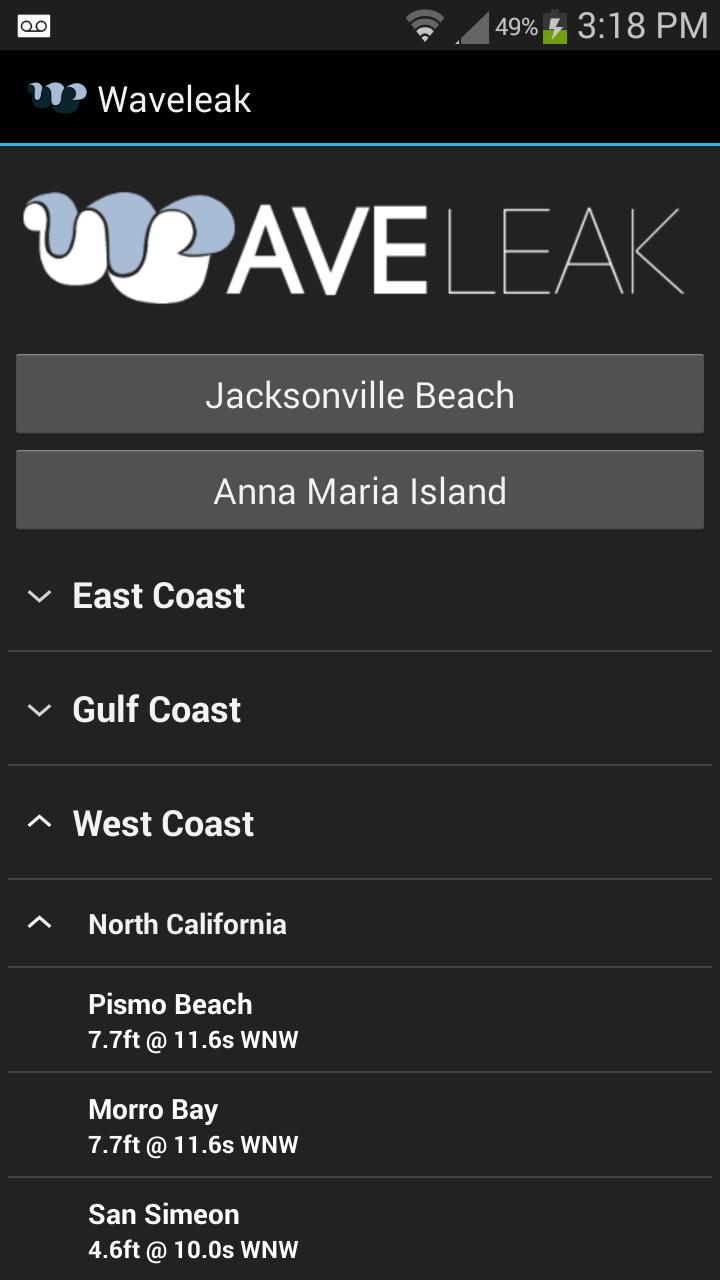Open the Anna Maria Island forecast
720x1280 pixels.
[x=360, y=491]
